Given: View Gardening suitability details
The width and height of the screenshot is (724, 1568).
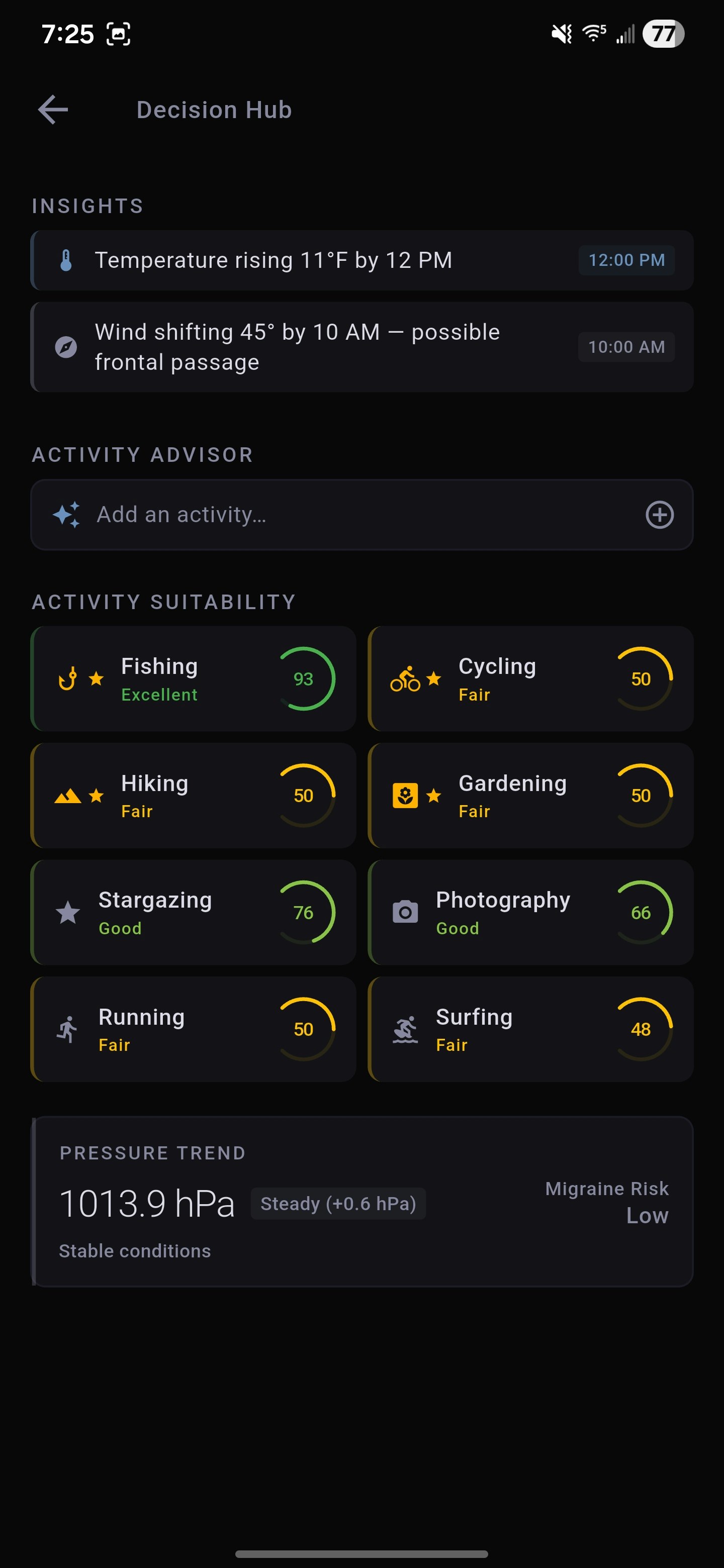Looking at the screenshot, I should point(530,796).
